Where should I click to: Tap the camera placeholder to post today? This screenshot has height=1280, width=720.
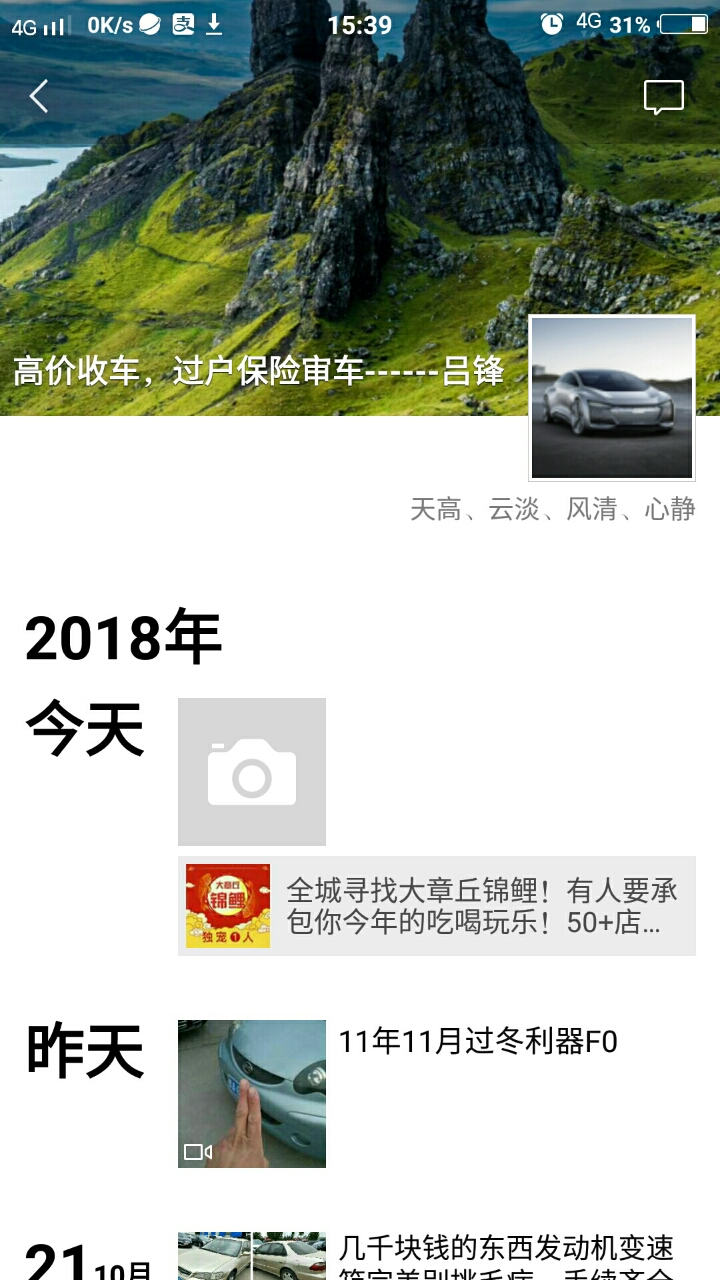pos(252,772)
